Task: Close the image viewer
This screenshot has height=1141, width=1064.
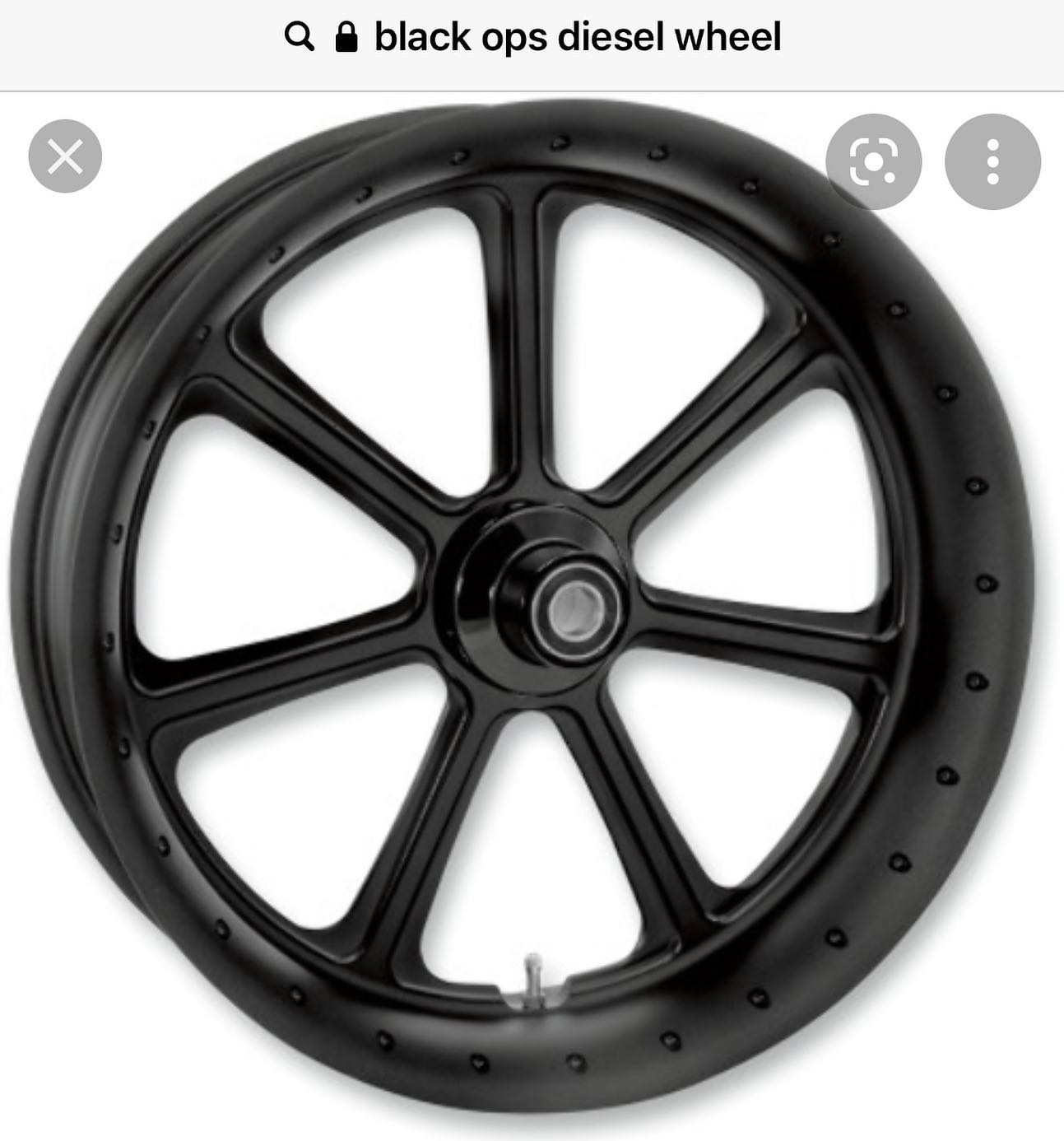Action: (65, 156)
